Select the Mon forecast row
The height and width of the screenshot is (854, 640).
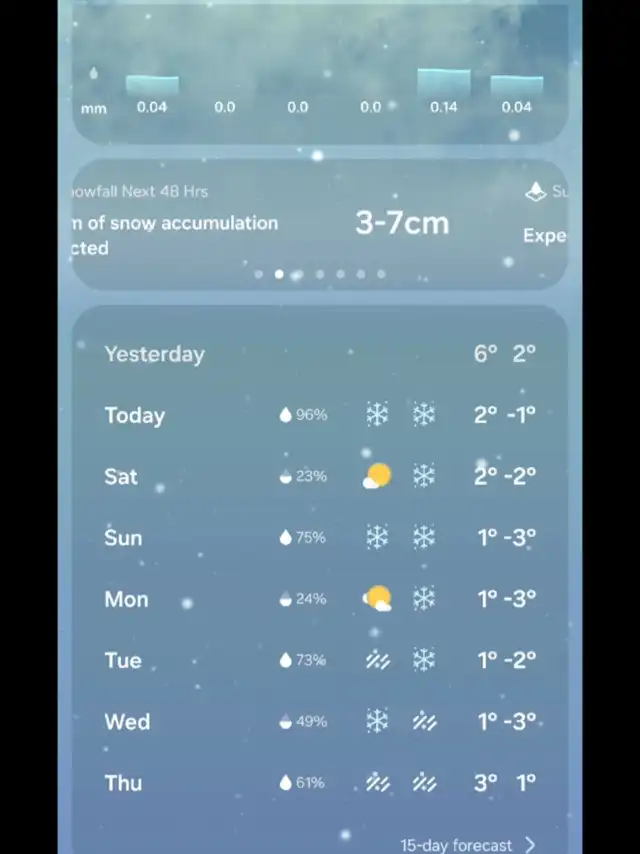click(x=320, y=599)
